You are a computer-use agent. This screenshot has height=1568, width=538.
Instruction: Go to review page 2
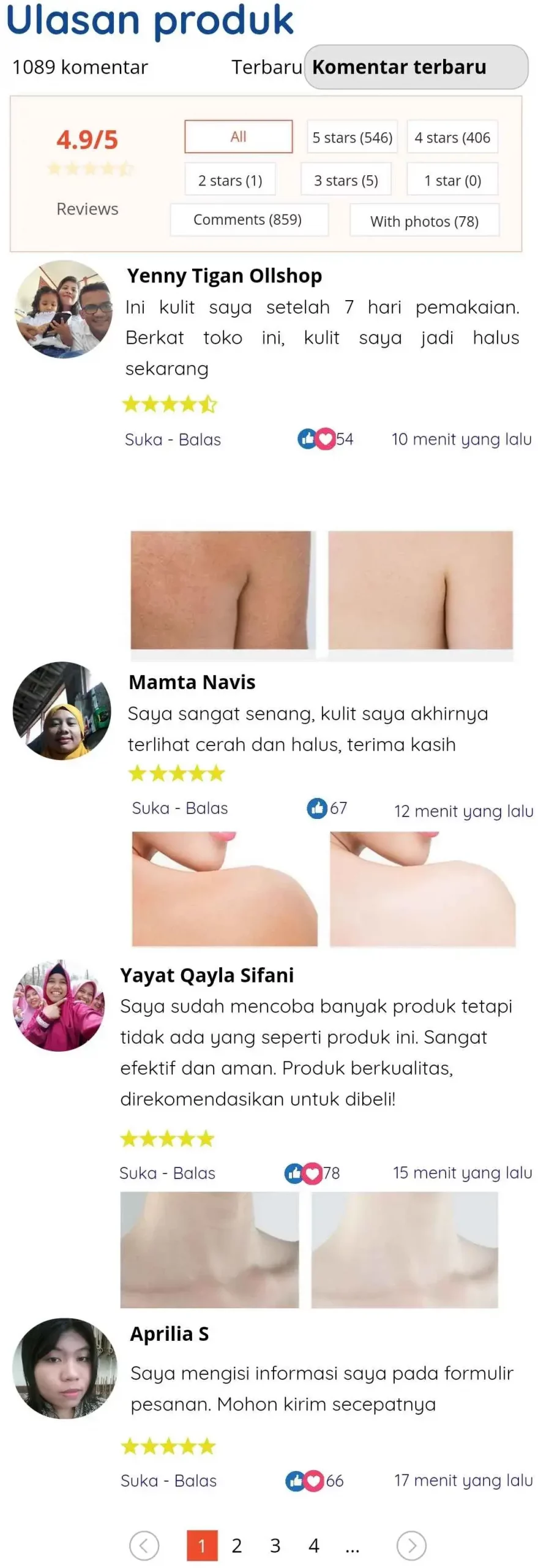pos(236,1545)
